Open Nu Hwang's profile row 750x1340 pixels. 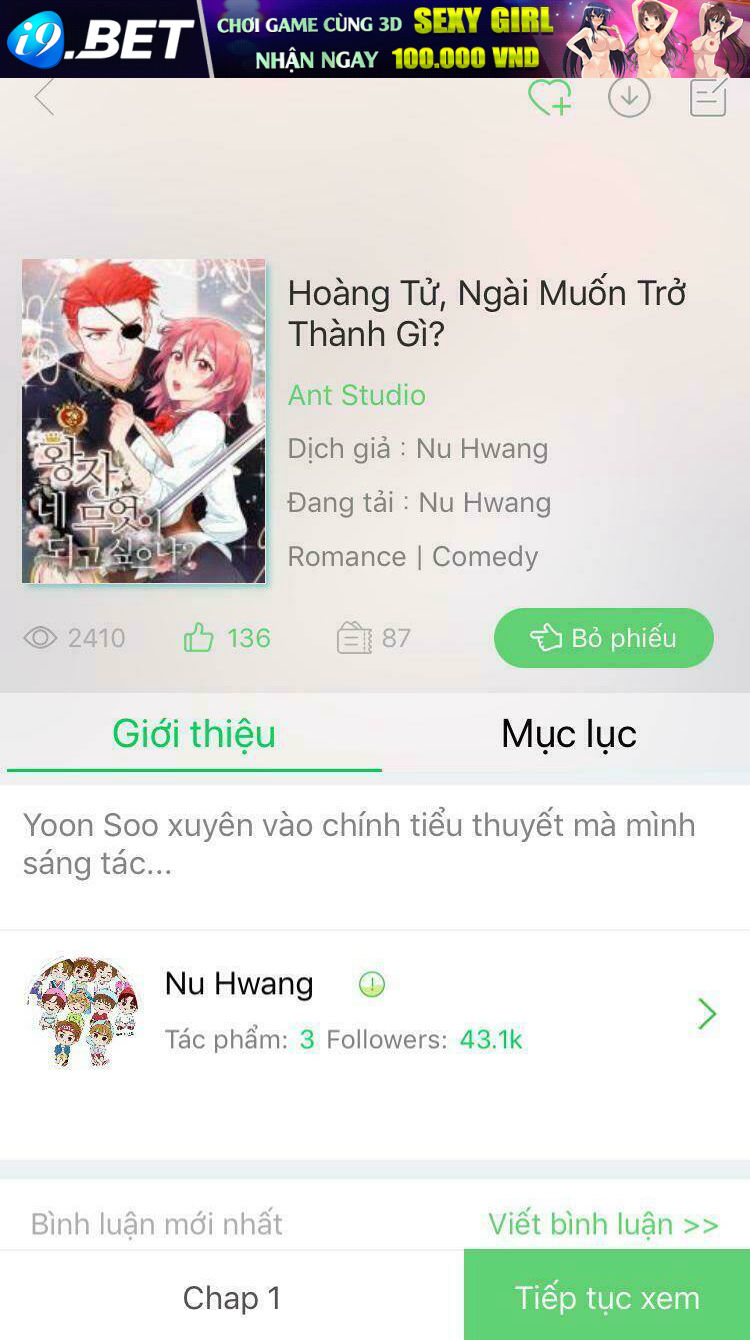(x=375, y=1012)
